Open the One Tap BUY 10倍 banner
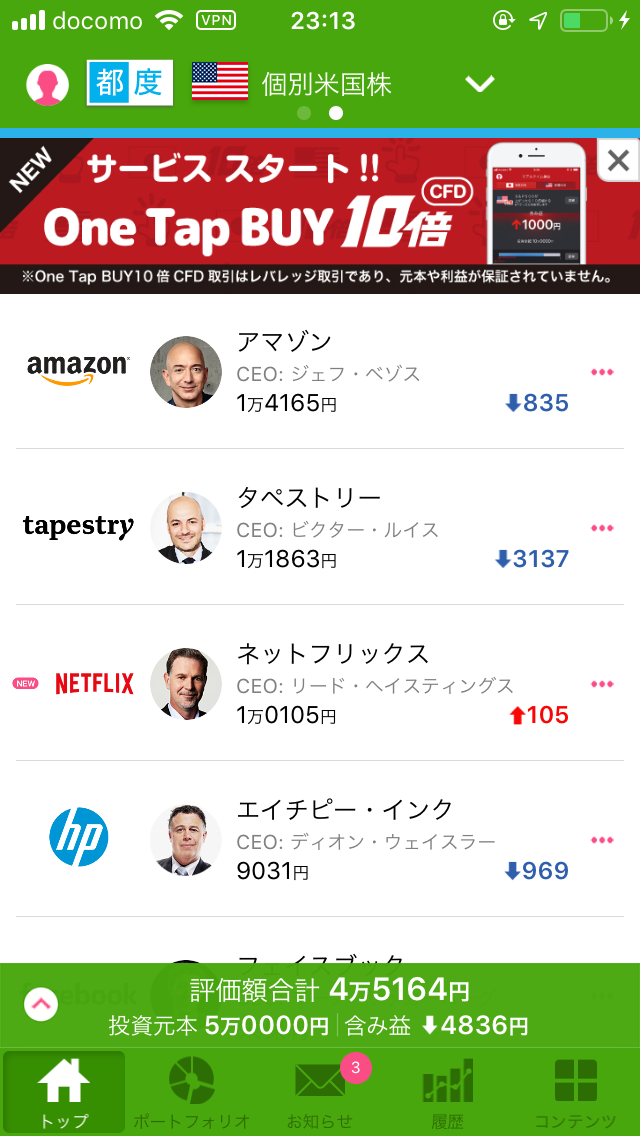The height and width of the screenshot is (1136, 640). coord(300,215)
